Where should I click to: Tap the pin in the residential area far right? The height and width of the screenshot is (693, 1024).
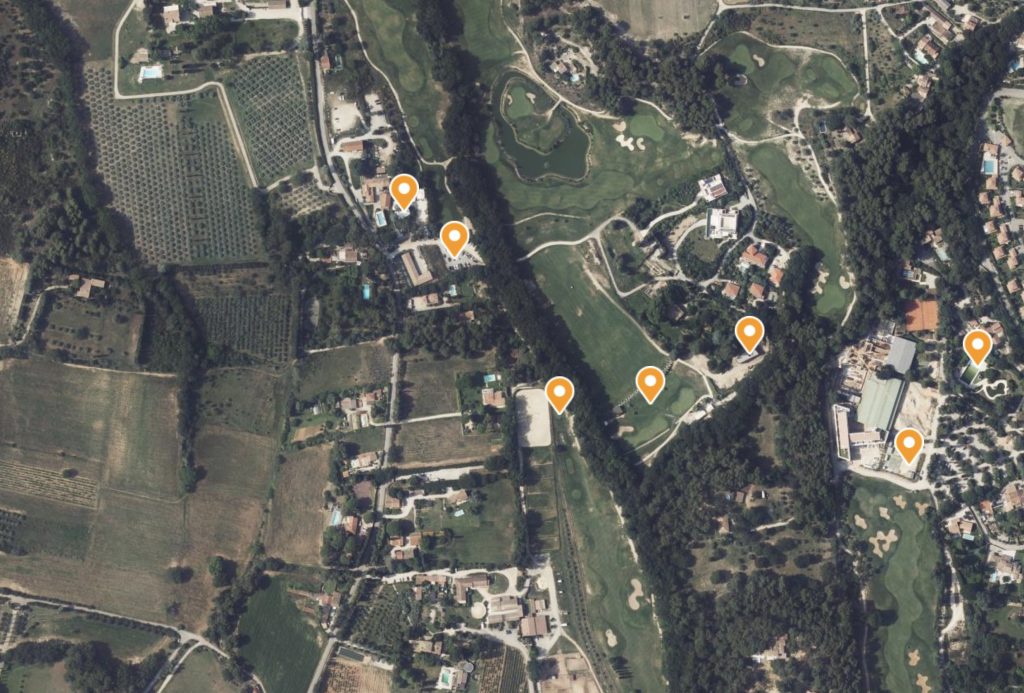coord(977,346)
